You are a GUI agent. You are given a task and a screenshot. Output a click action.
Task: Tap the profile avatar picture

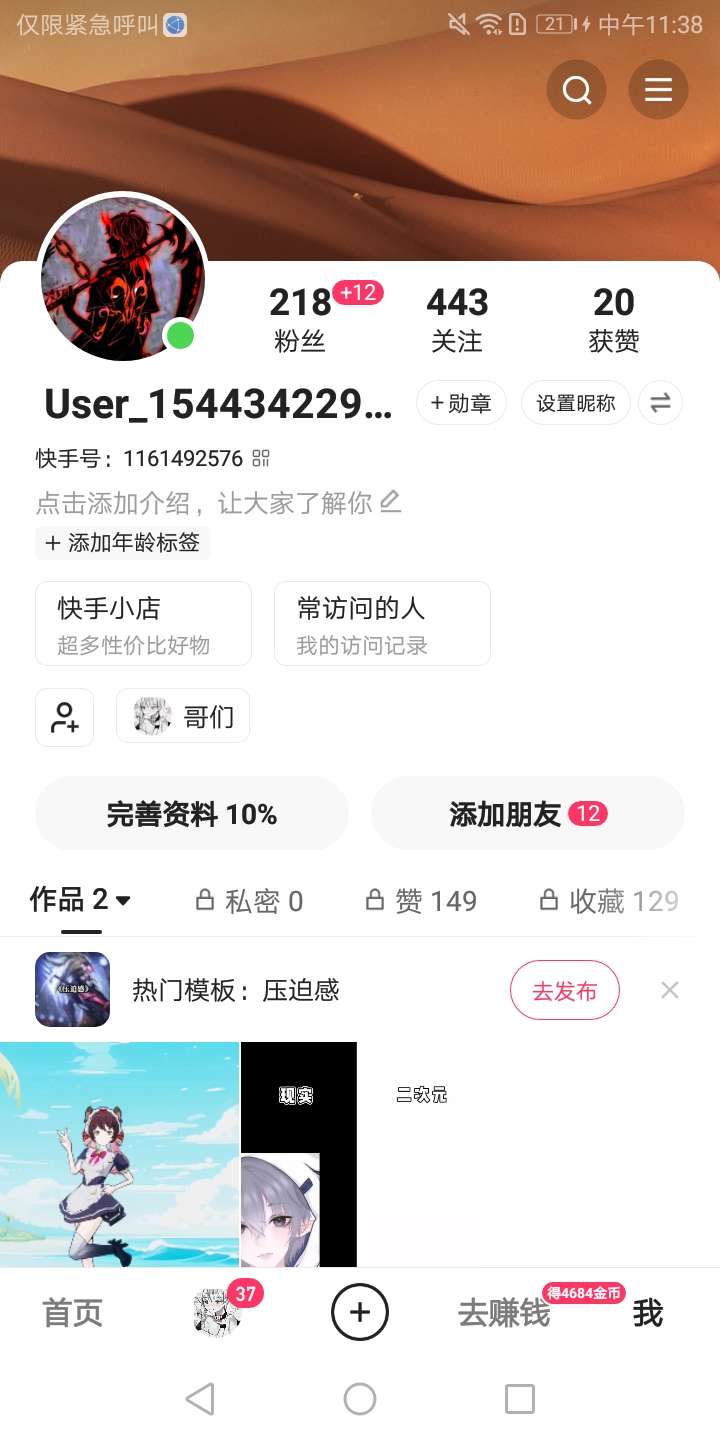123,278
